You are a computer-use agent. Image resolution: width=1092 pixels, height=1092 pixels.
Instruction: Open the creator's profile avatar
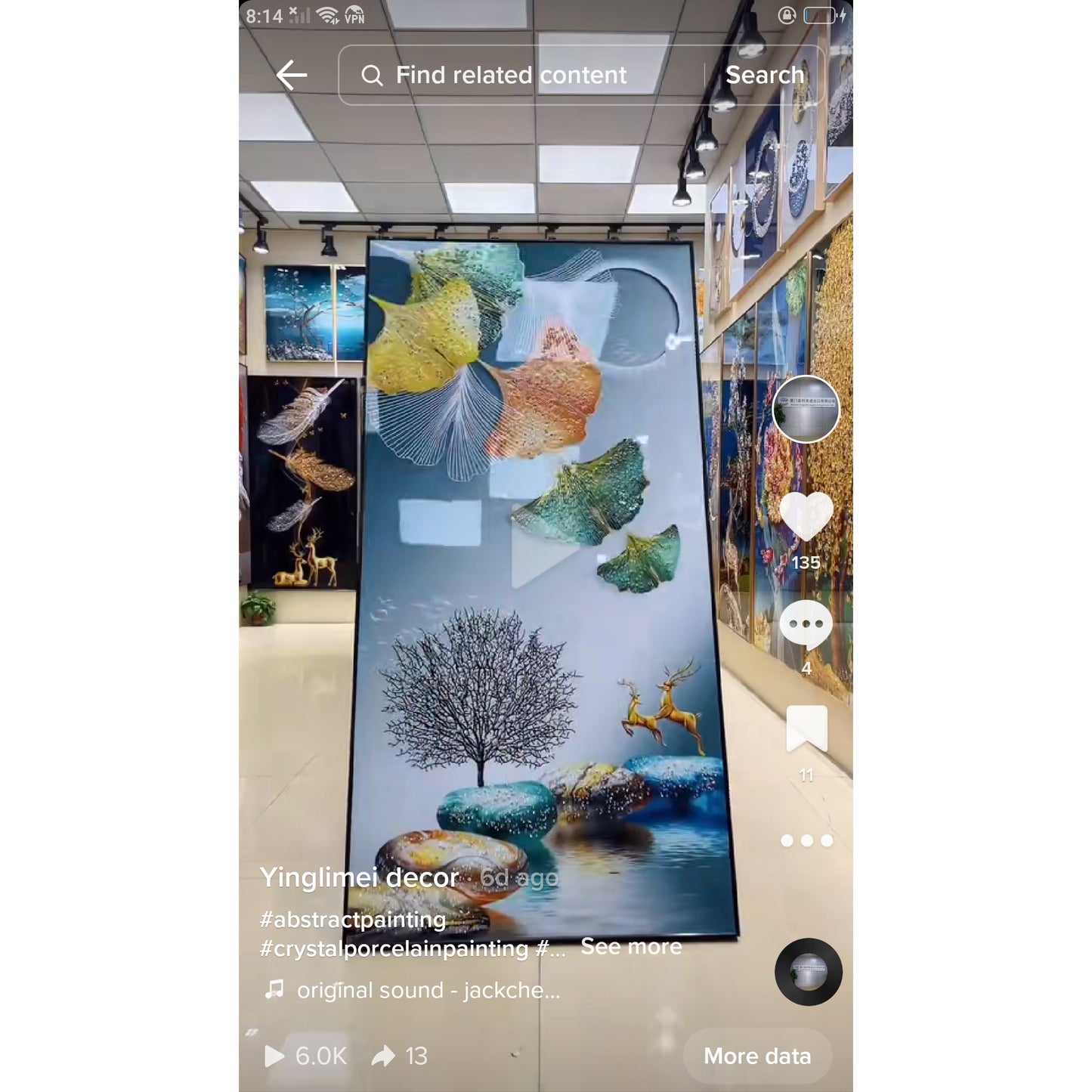pyautogui.click(x=806, y=409)
